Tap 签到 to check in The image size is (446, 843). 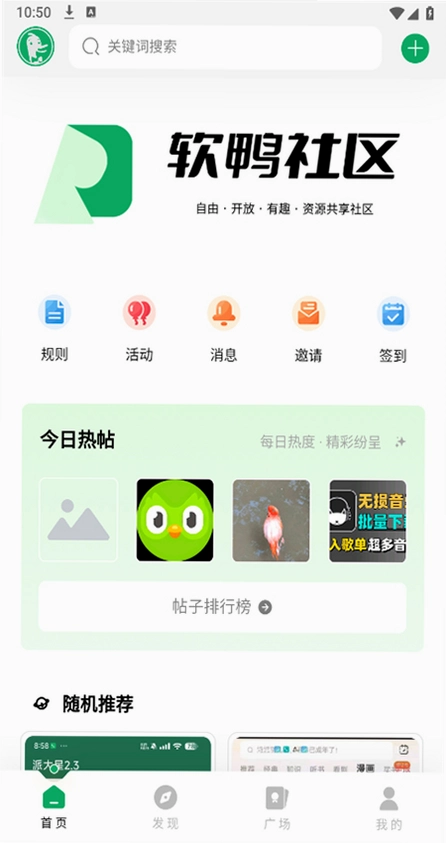pyautogui.click(x=393, y=328)
